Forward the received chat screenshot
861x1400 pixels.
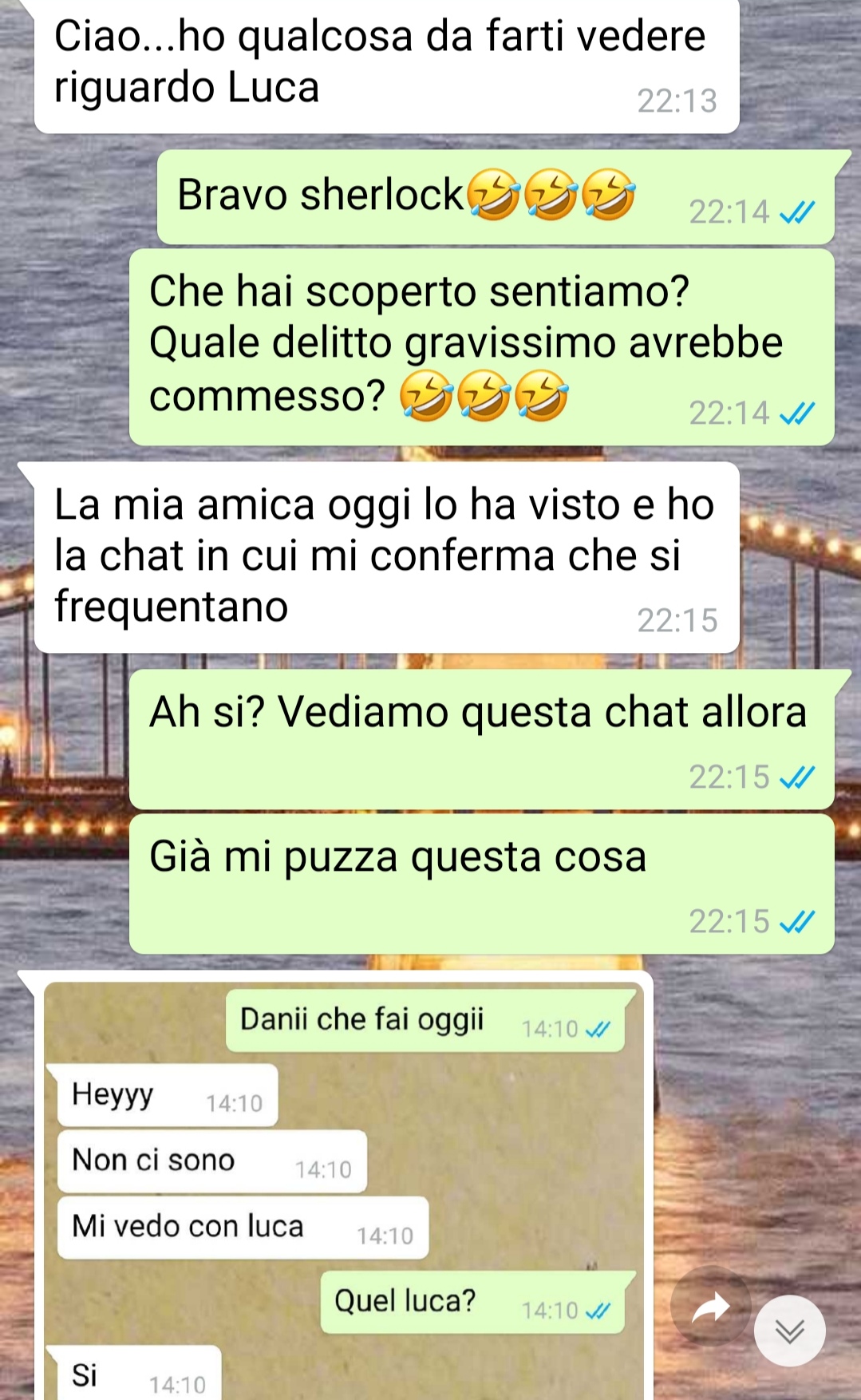point(710,1307)
